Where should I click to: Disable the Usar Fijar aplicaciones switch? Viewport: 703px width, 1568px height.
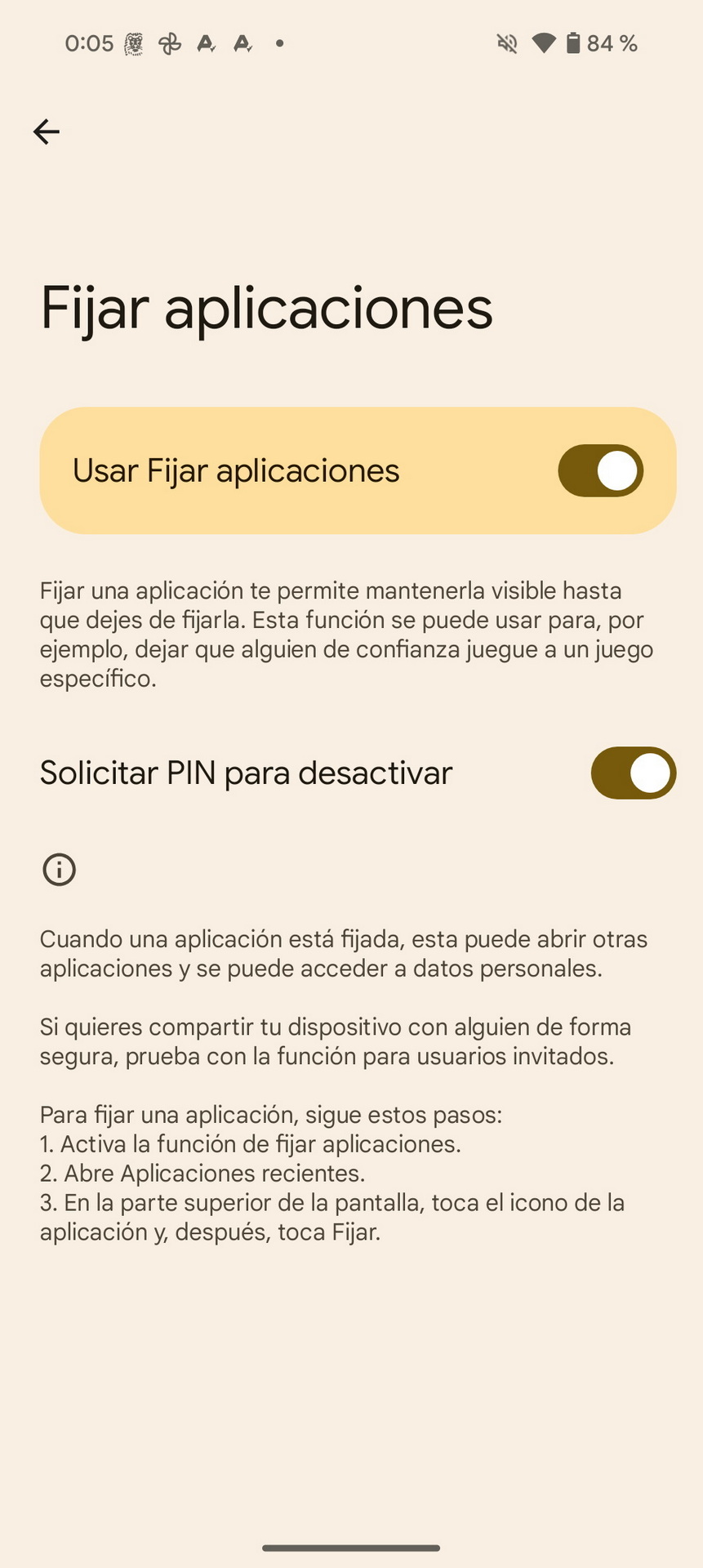click(601, 470)
